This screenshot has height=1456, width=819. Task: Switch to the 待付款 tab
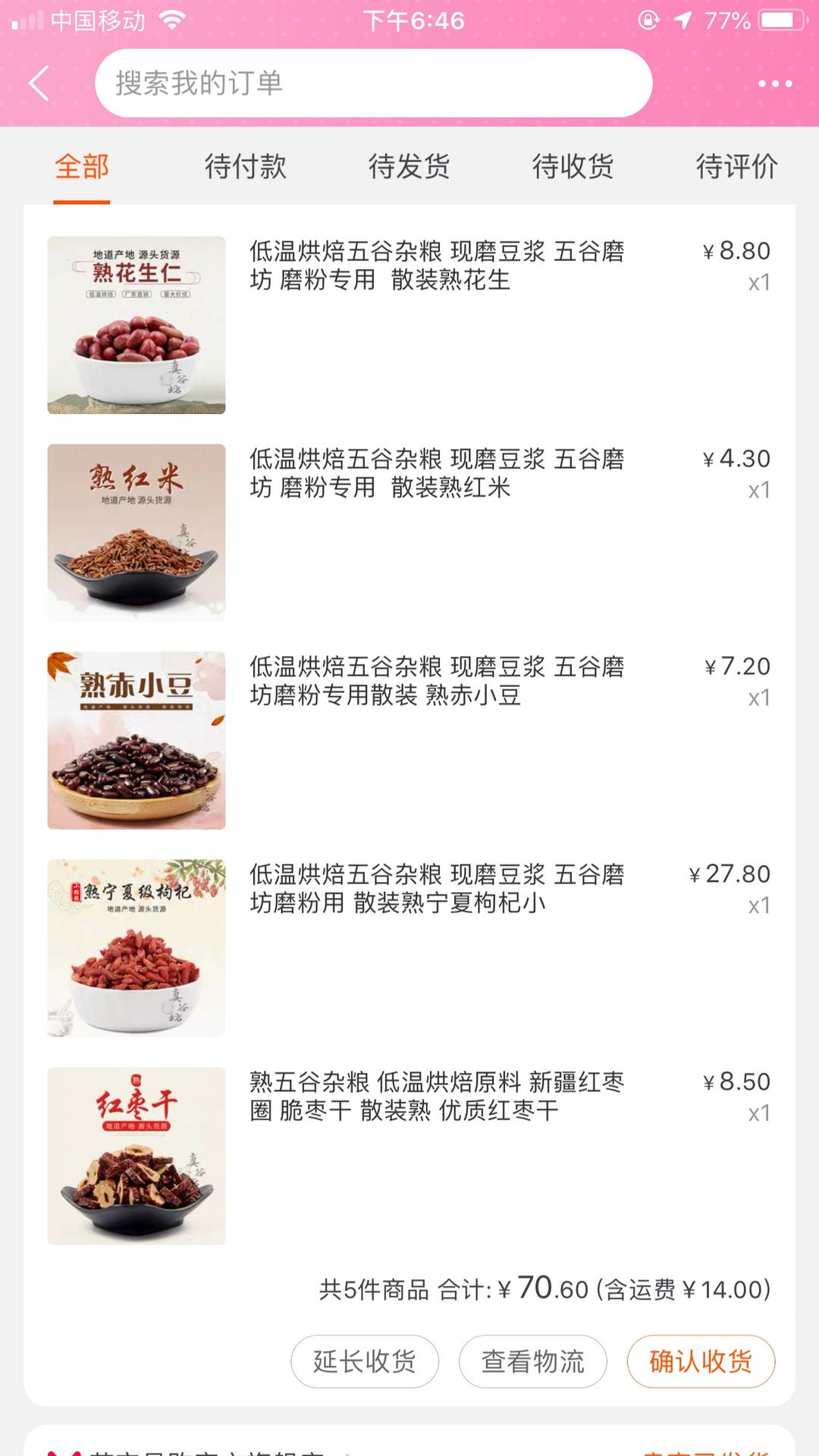tap(246, 167)
